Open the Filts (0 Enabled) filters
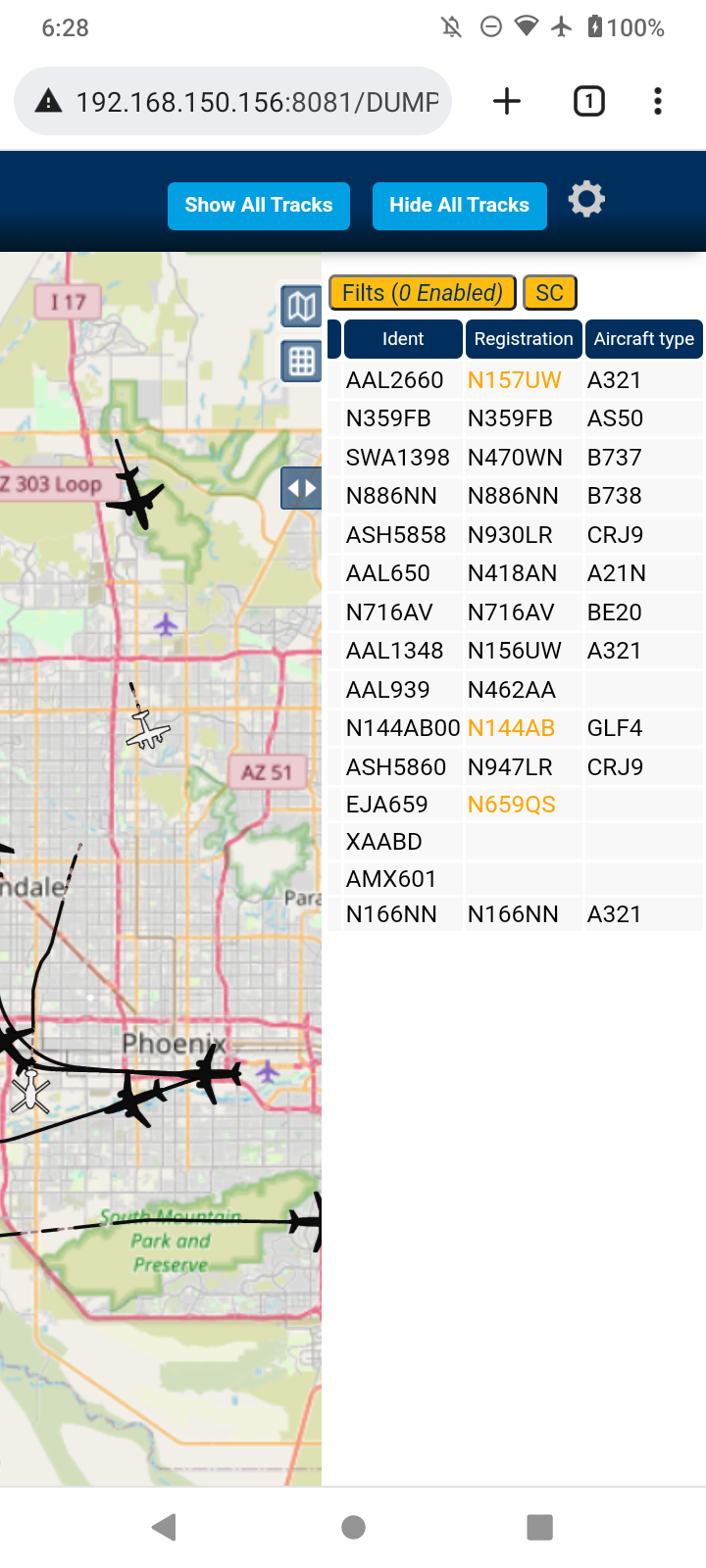Screen dimensions: 706x1568 click(x=422, y=293)
